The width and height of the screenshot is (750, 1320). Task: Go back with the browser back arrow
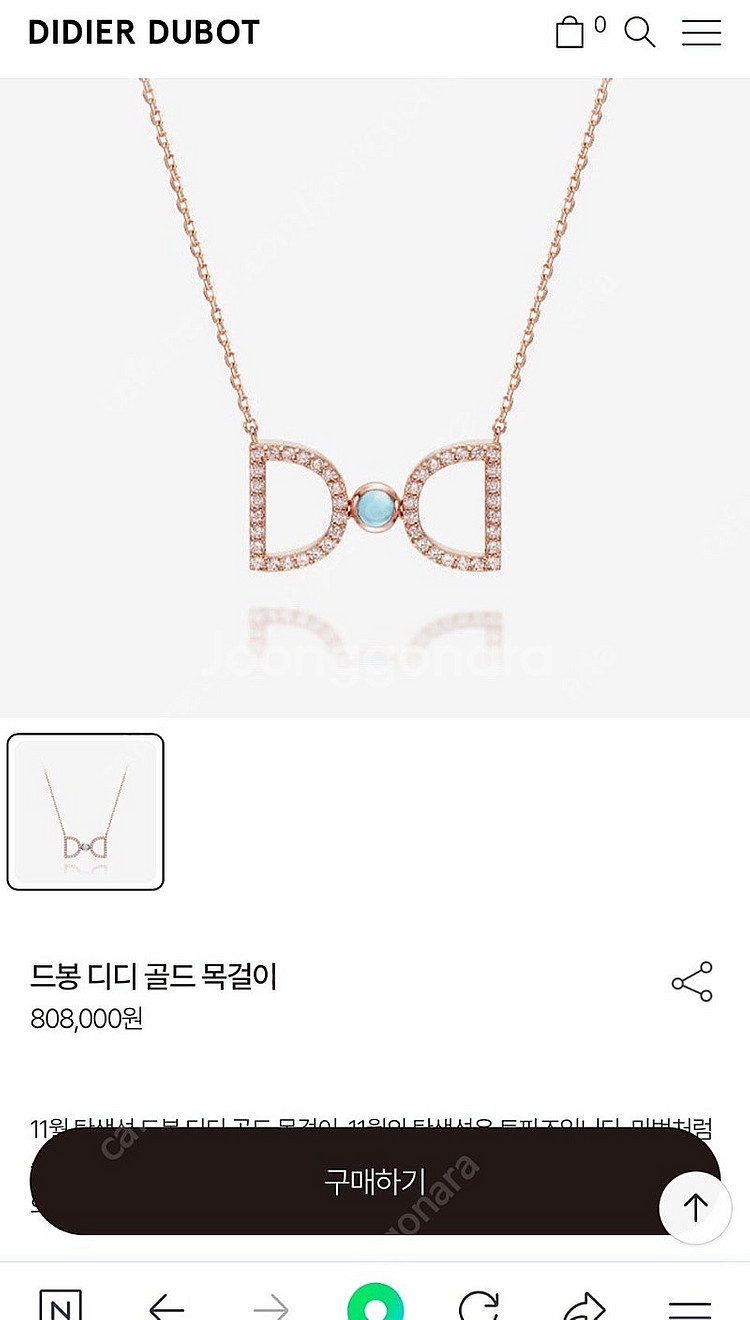pos(166,1306)
